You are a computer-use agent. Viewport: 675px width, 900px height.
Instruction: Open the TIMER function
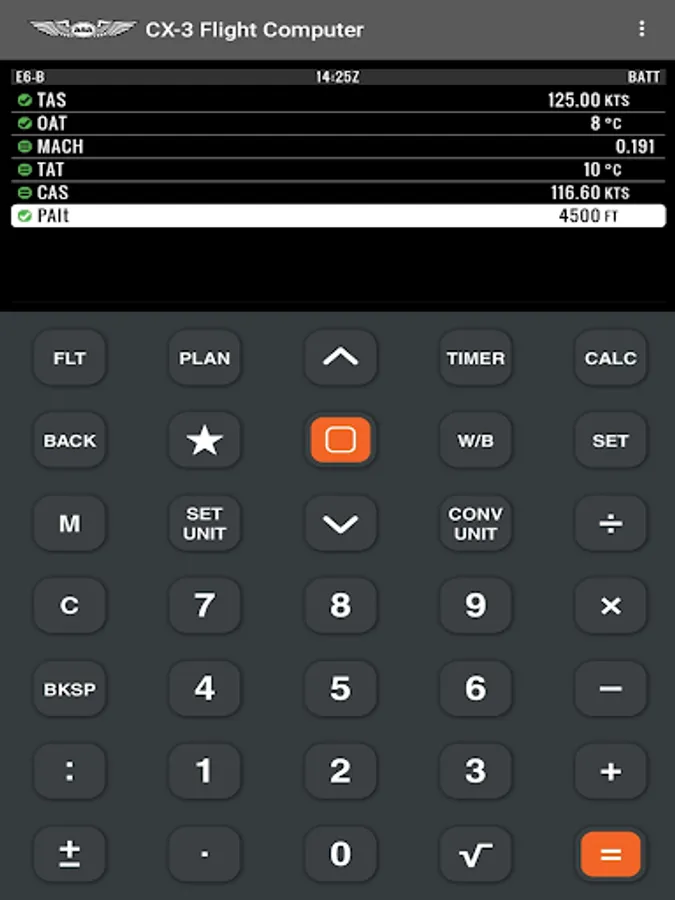475,358
